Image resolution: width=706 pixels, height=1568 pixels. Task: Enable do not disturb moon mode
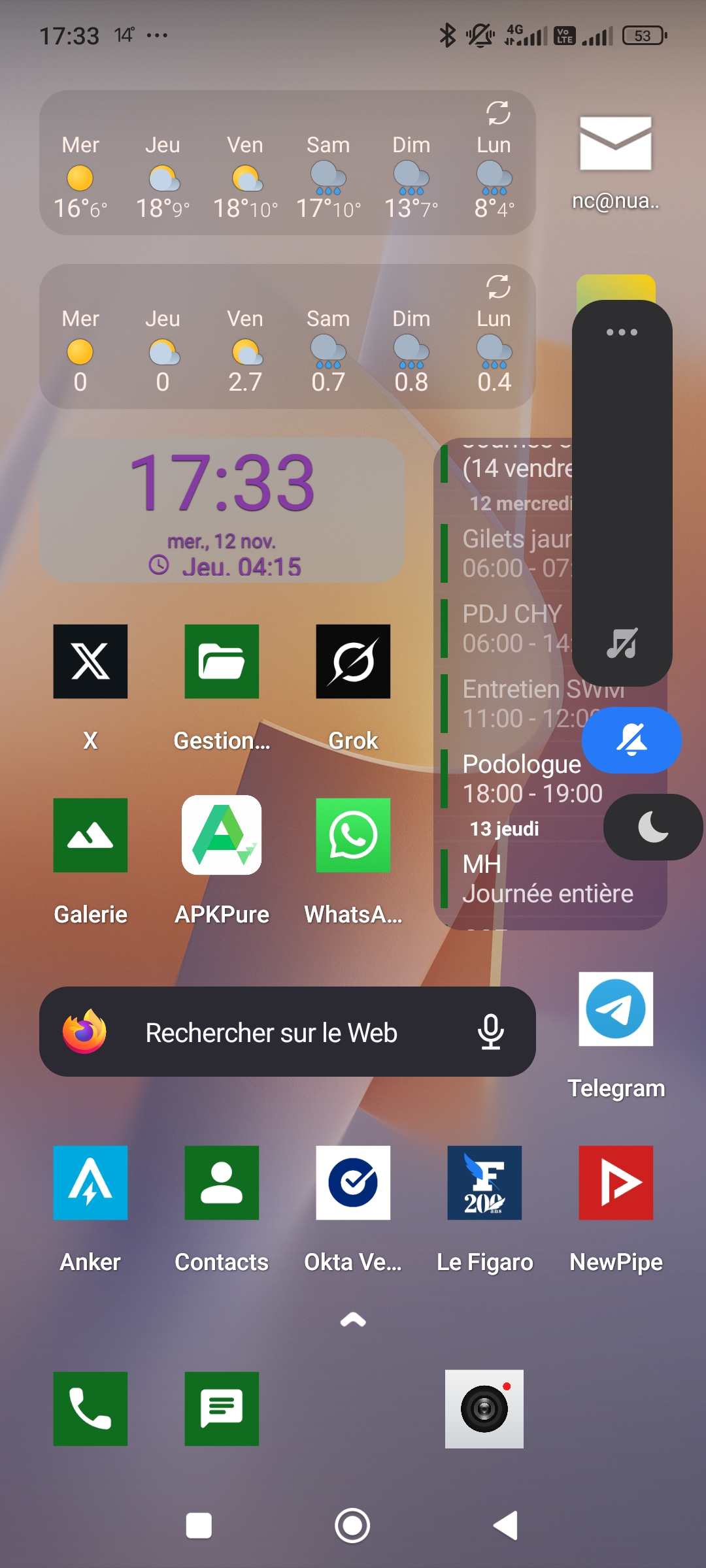click(652, 827)
